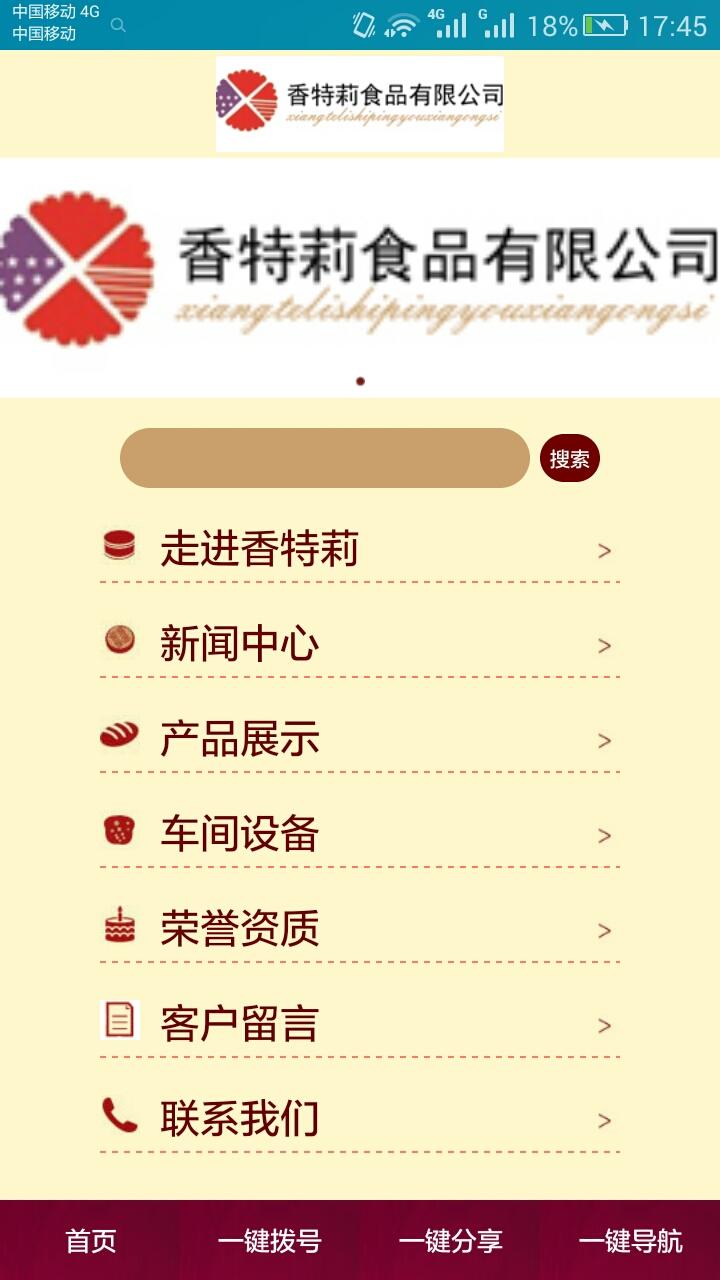Select the macaron icon beside 走进香特莉

click(119, 548)
